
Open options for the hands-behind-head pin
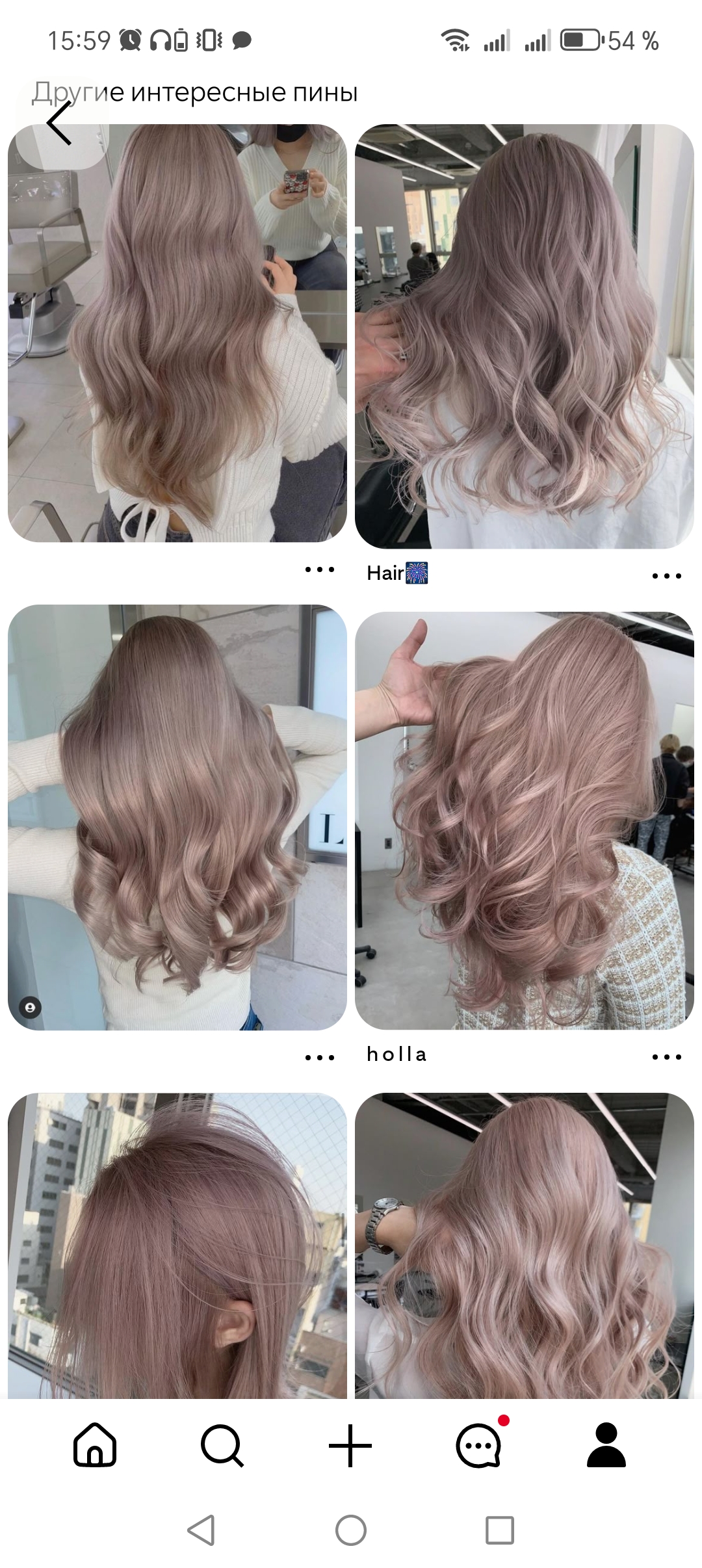tap(319, 1058)
